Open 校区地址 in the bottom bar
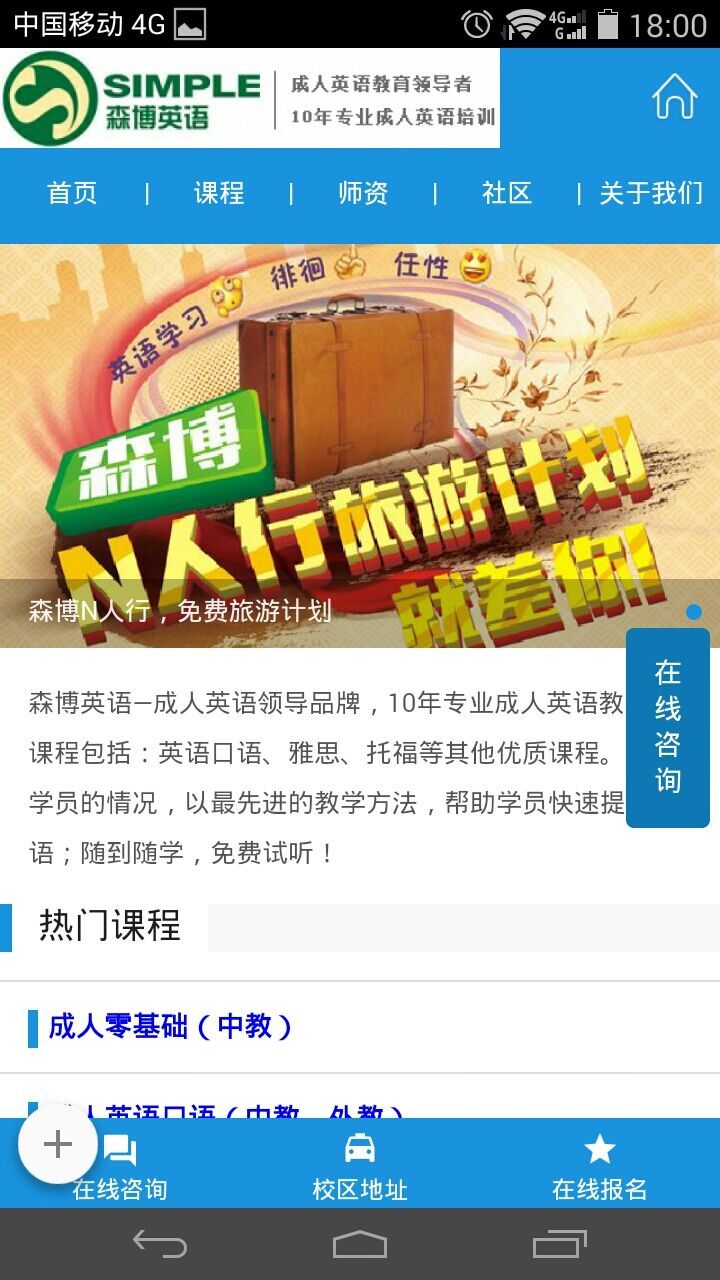The height and width of the screenshot is (1280, 720). 360,1166
